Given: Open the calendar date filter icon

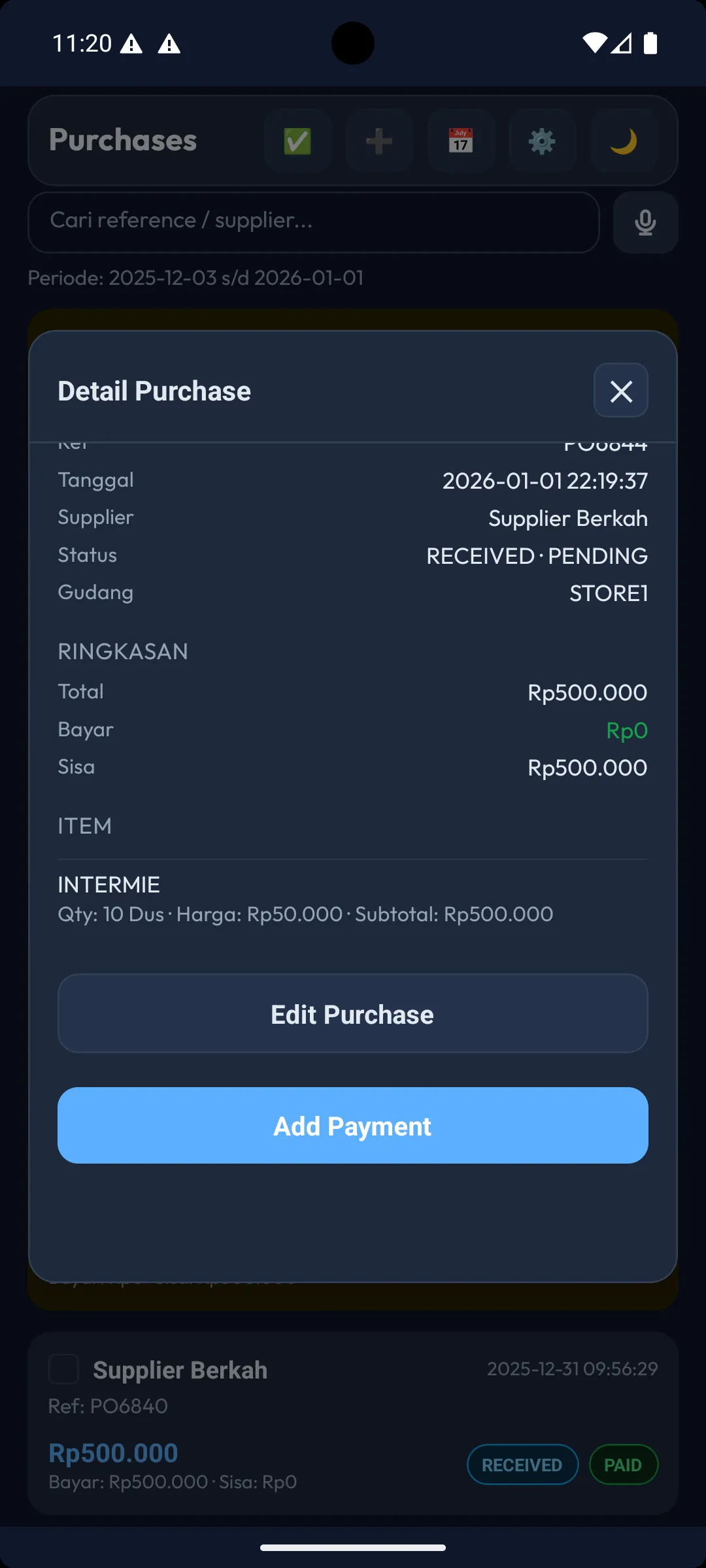Looking at the screenshot, I should coord(461,140).
